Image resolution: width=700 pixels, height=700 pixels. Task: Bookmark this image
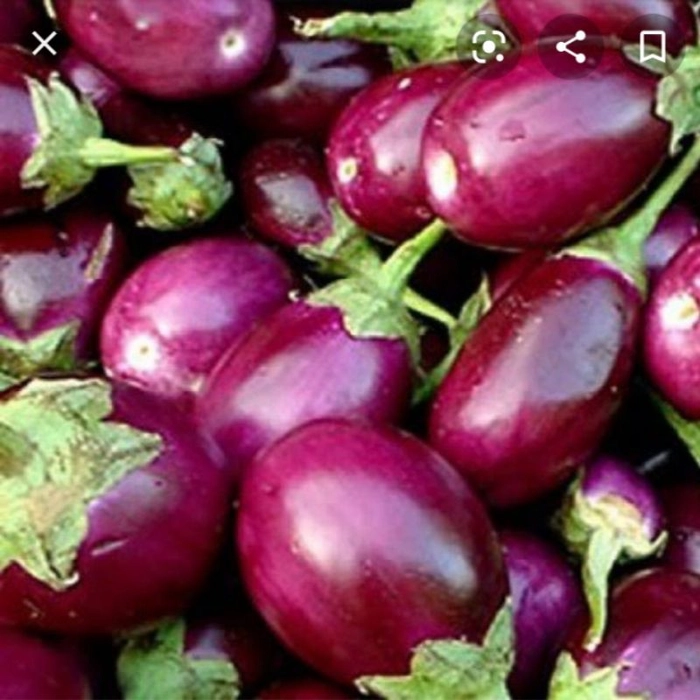point(652,46)
